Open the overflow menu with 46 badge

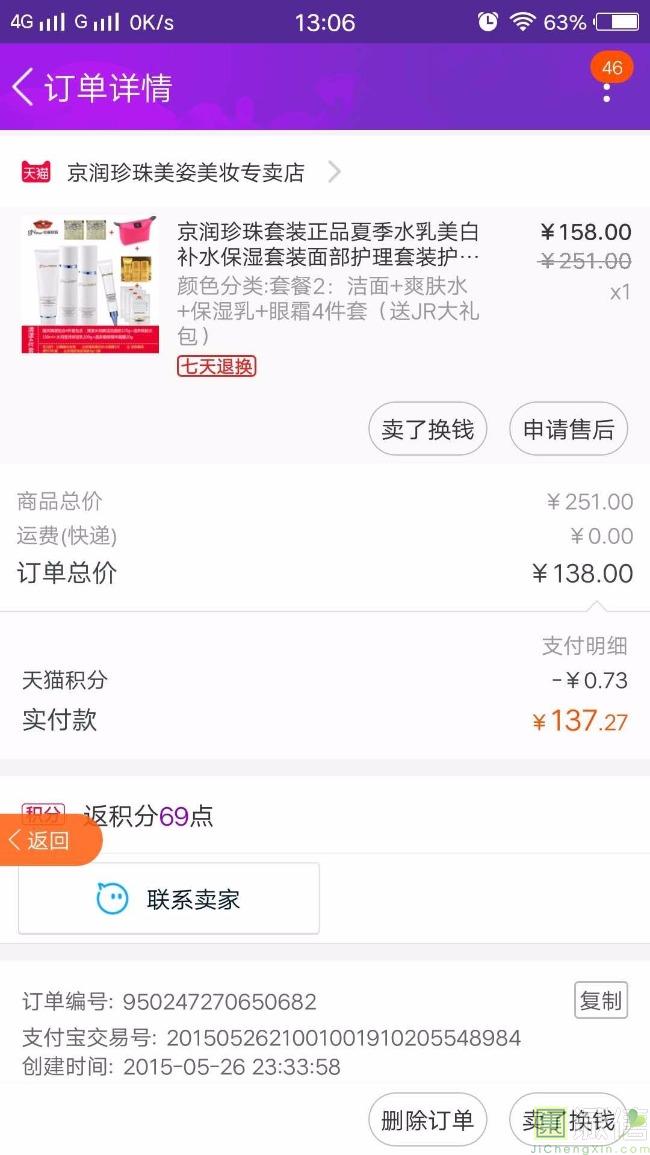pos(606,89)
